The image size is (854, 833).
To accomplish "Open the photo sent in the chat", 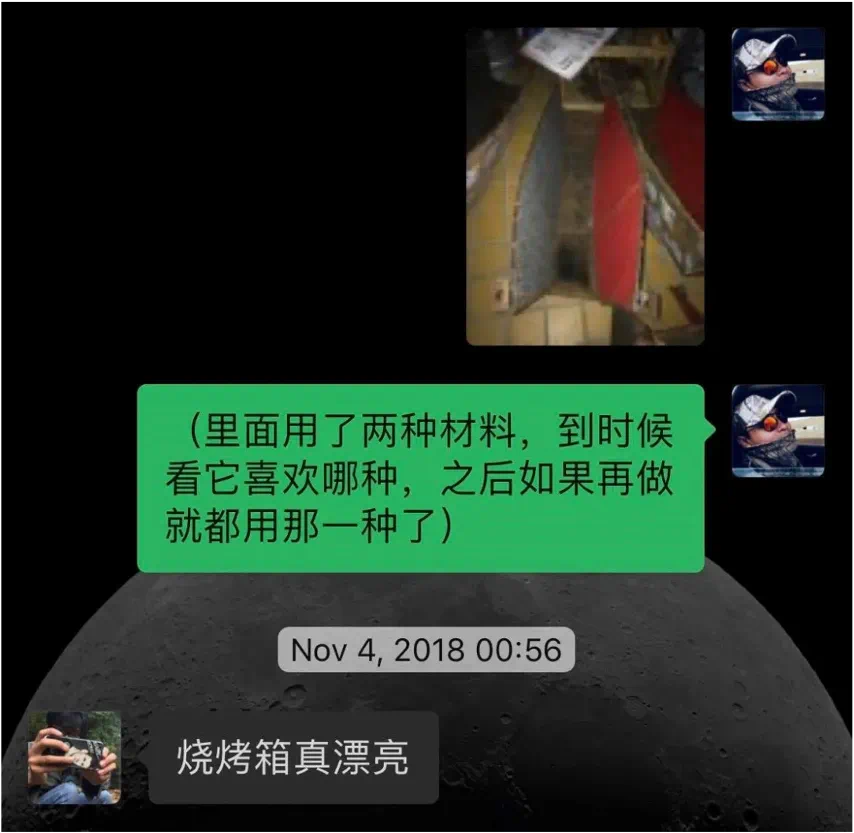I will click(x=585, y=186).
